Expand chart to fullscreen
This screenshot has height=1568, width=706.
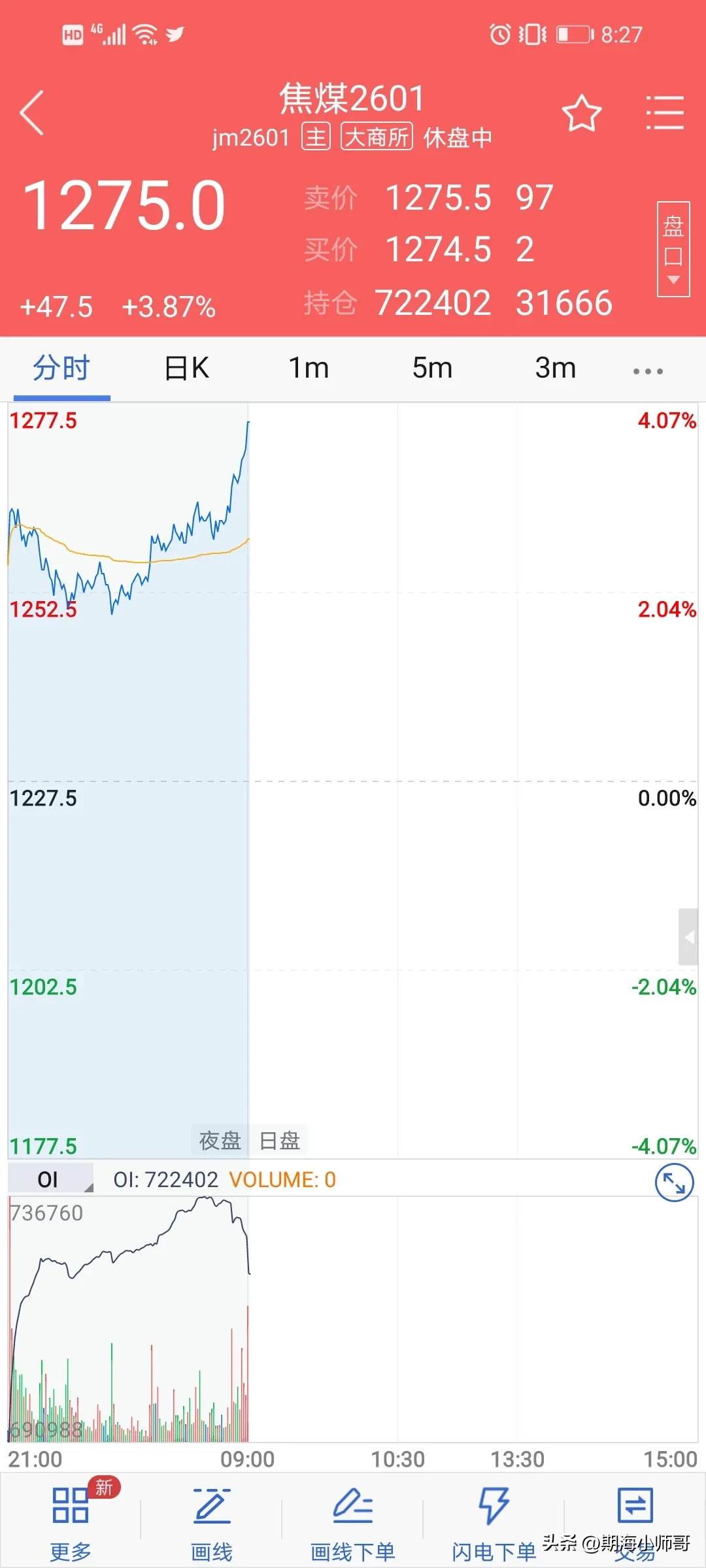pyautogui.click(x=674, y=1183)
